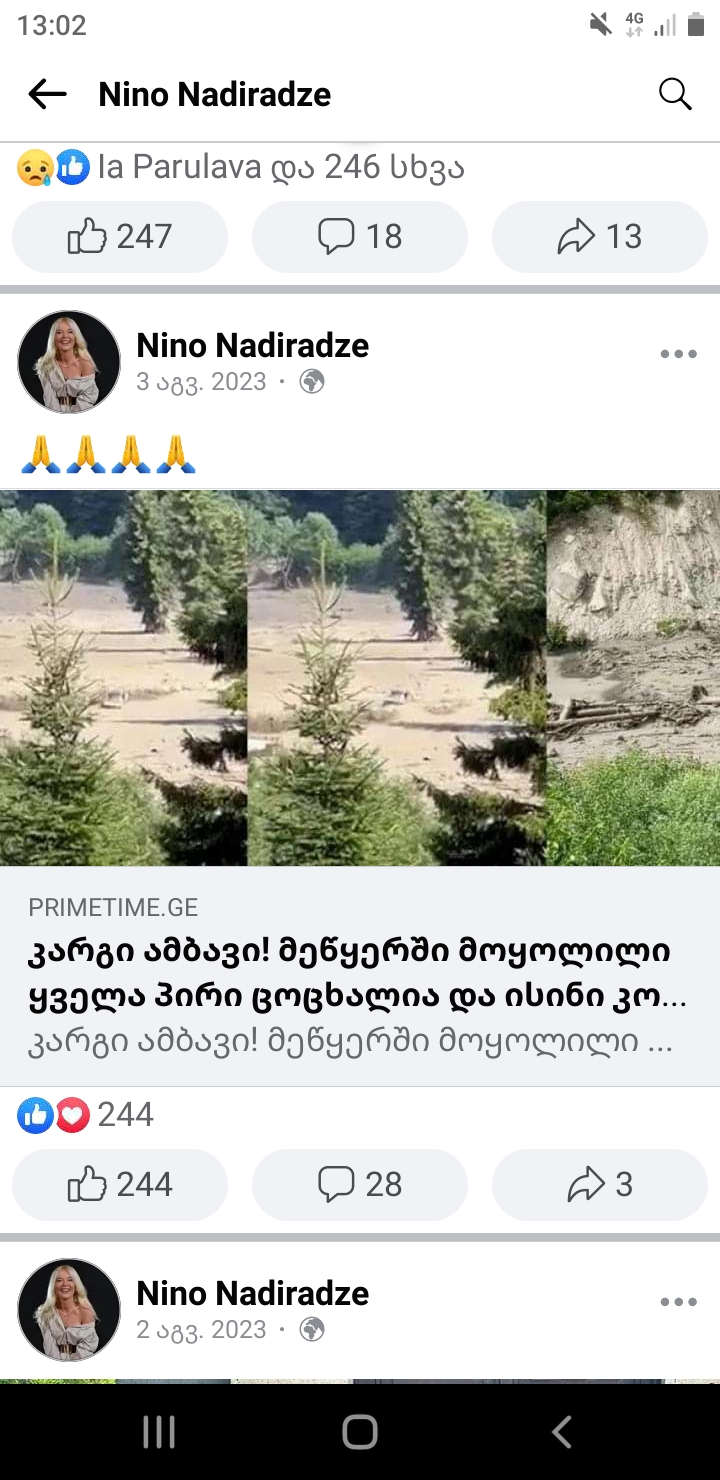Viewport: 720px width, 1480px height.
Task: Share the post with 13 shares
Action: tap(600, 237)
